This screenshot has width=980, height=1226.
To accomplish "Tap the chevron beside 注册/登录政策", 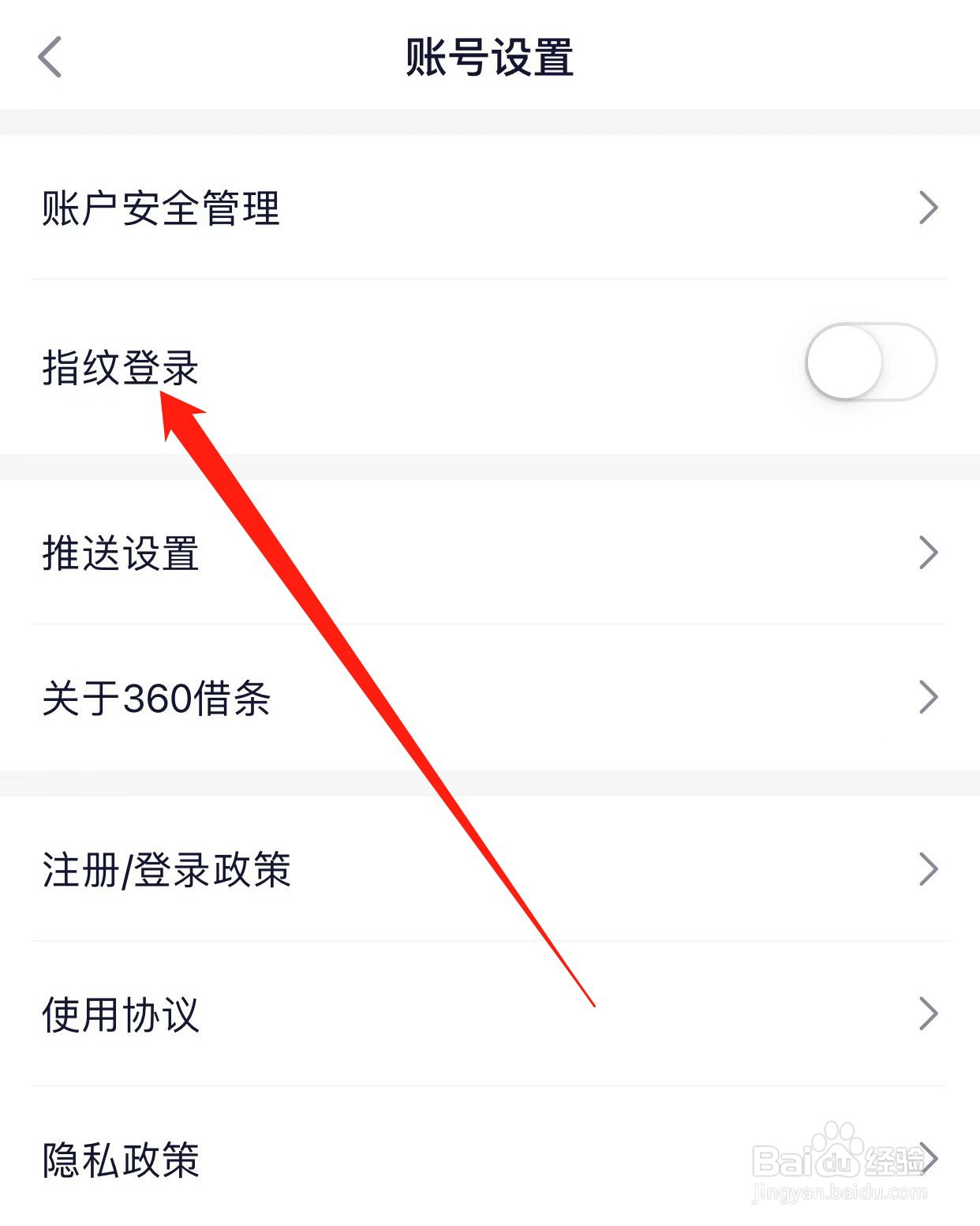I will coord(930,869).
